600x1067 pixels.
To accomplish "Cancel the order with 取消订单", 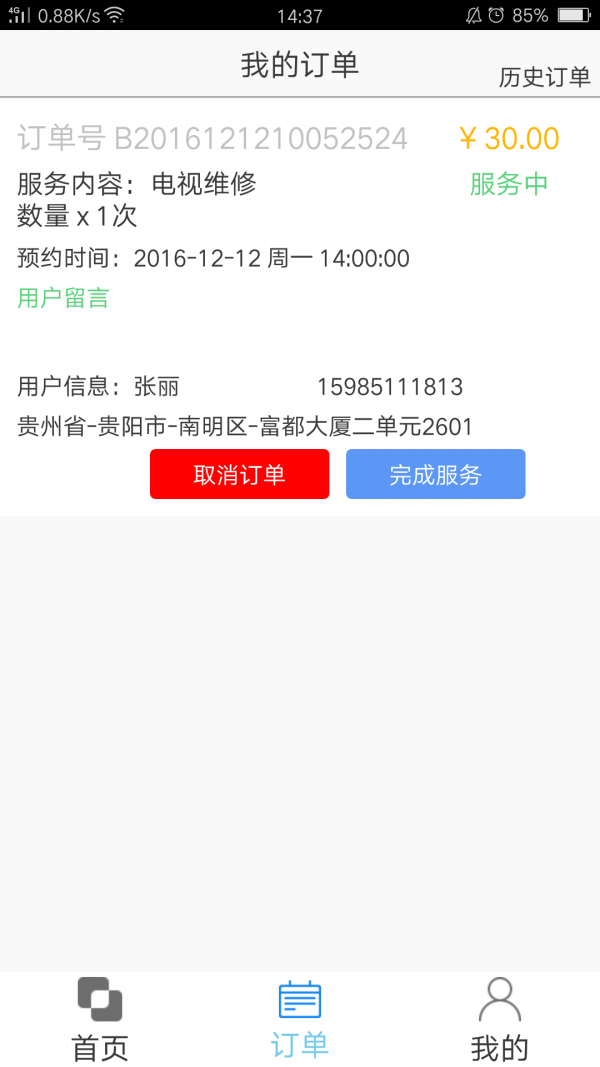I will click(x=239, y=474).
